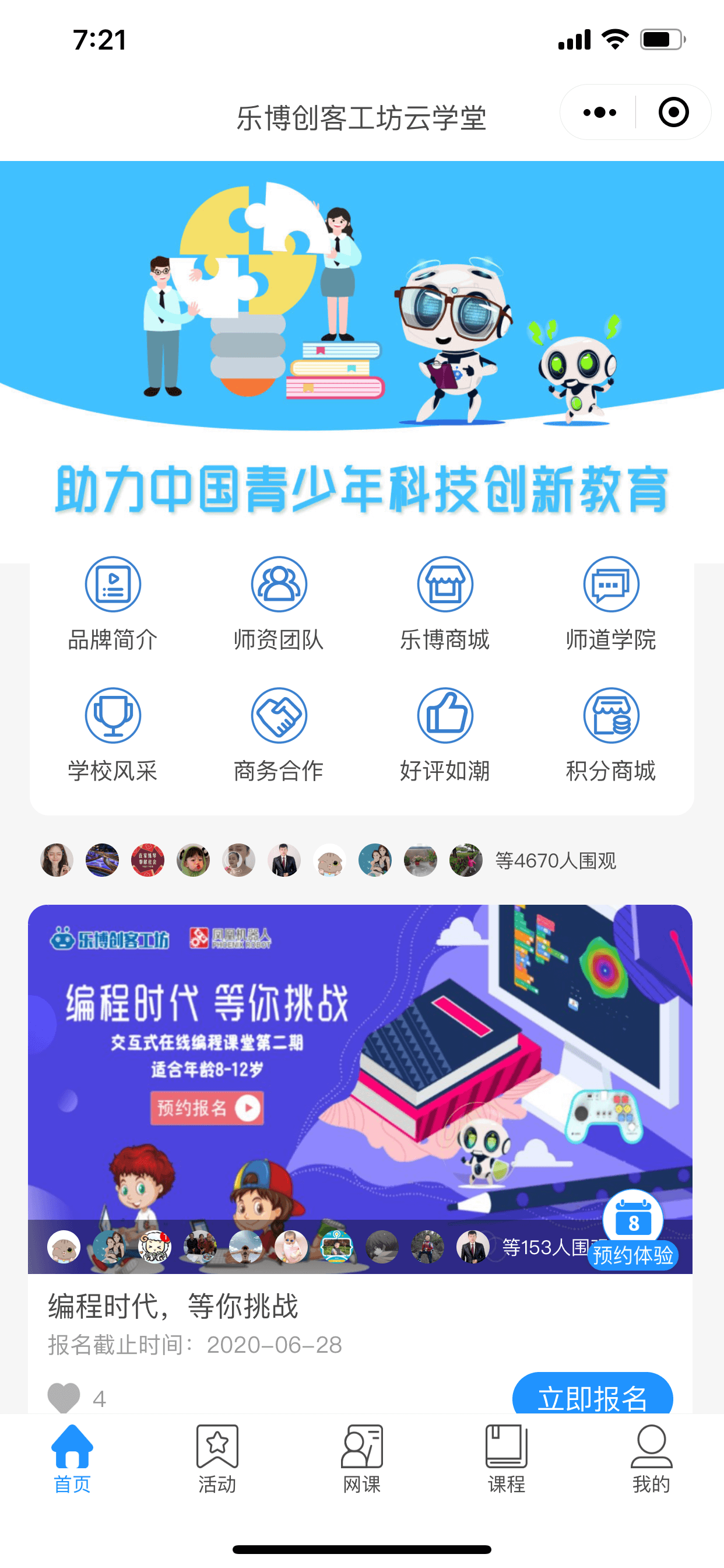This screenshot has width=724, height=1568.
Task: Open 好评如潮 reviews
Action: (445, 734)
